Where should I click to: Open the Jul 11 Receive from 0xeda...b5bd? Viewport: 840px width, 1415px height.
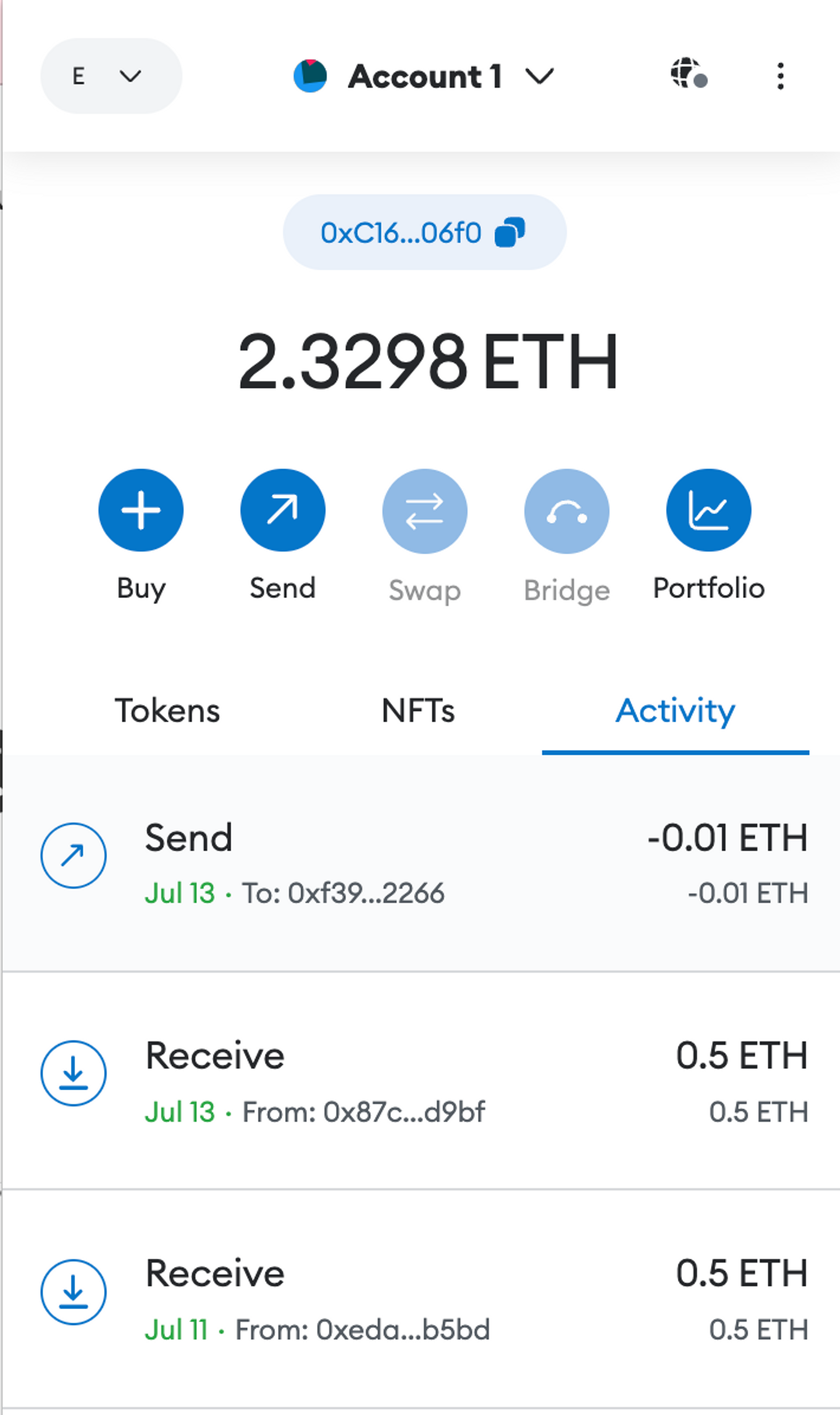tap(420, 1300)
